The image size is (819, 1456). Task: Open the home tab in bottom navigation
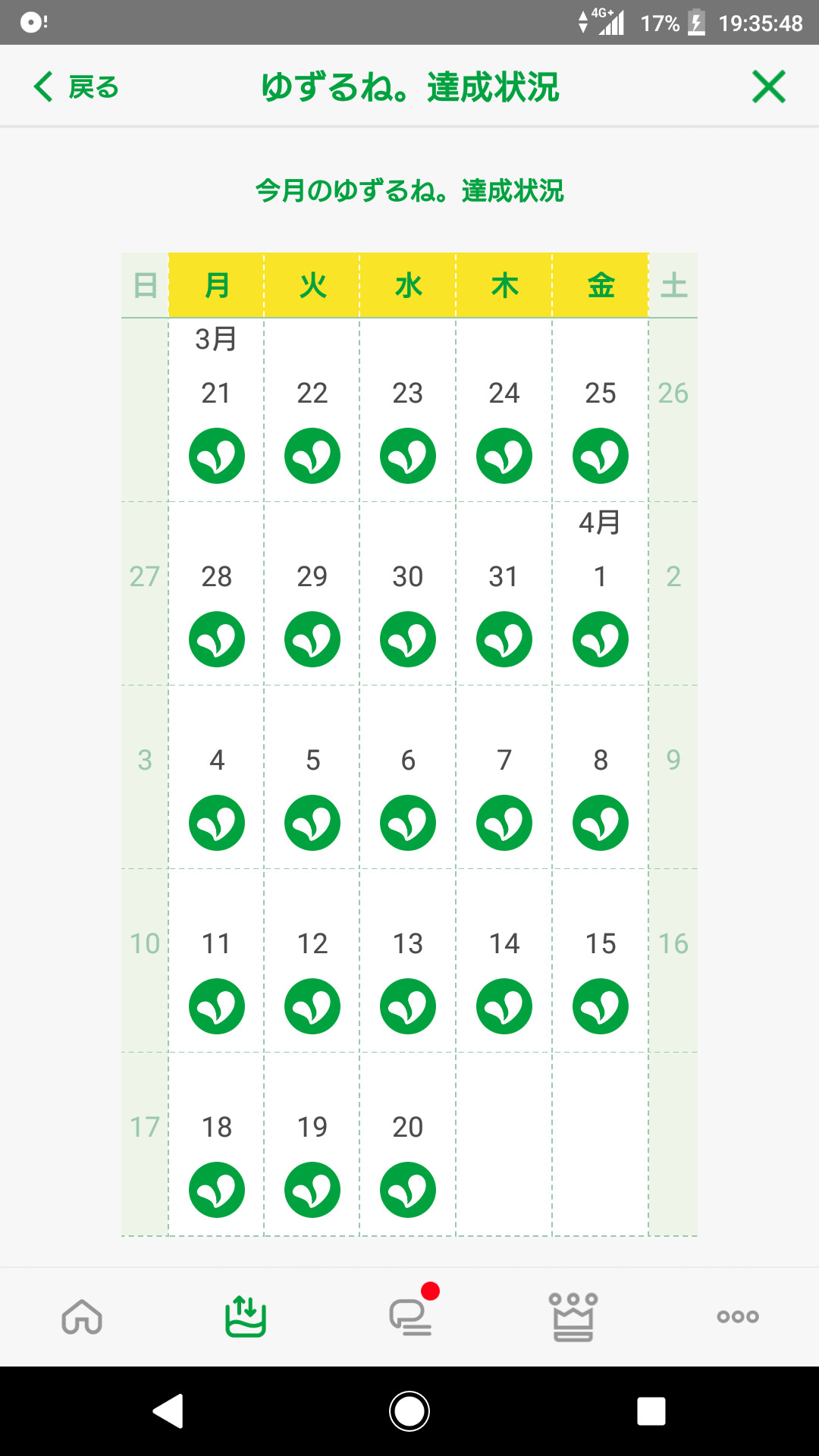pyautogui.click(x=82, y=1316)
